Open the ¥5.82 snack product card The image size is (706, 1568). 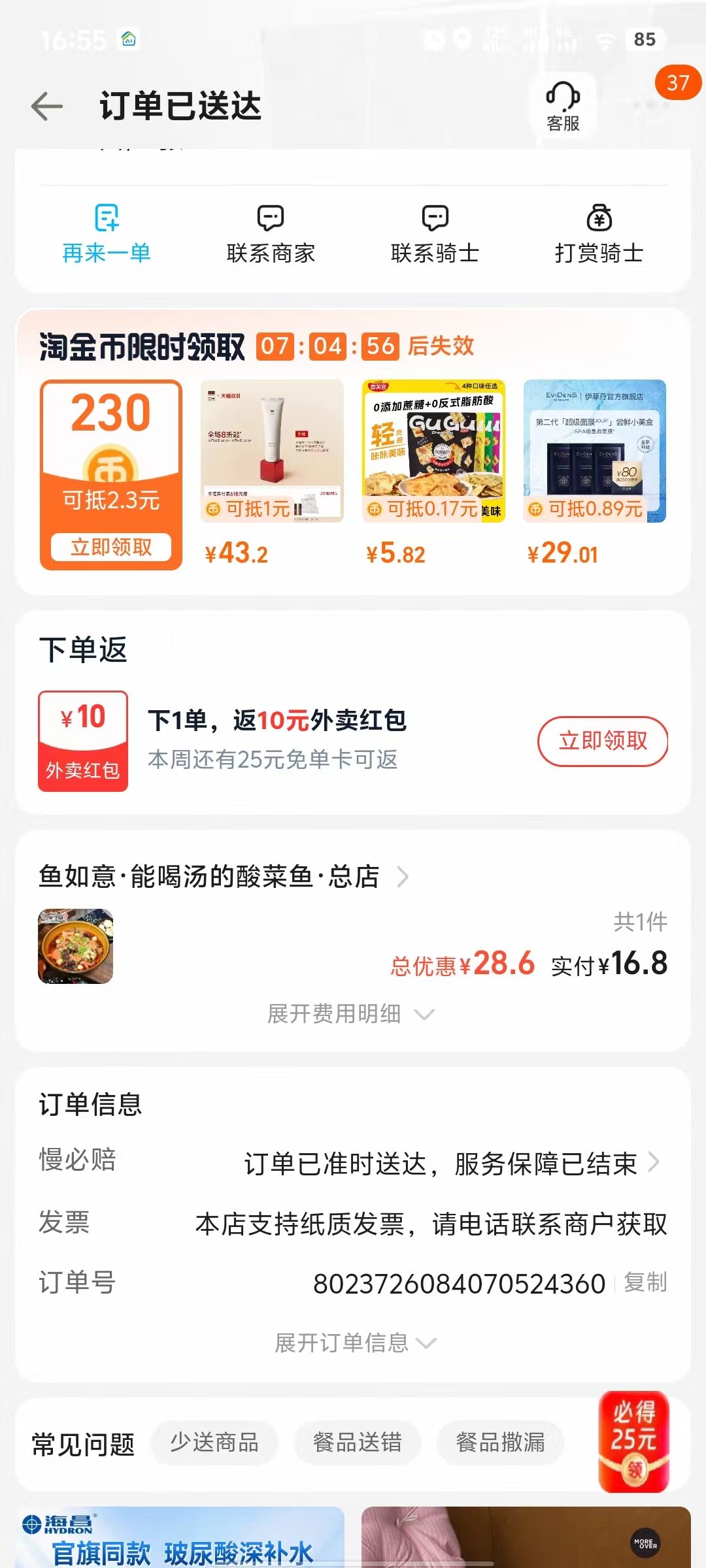click(433, 470)
